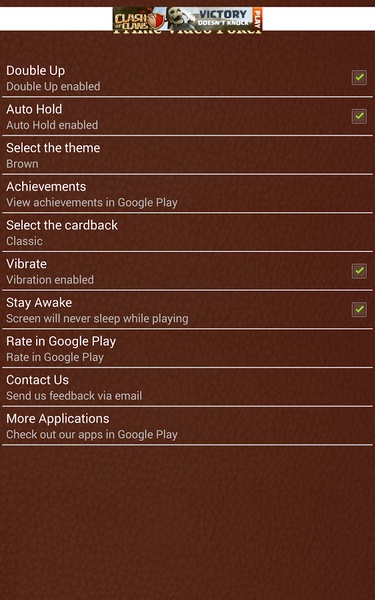This screenshot has width=375, height=600.
Task: Tap Contact Us to send feedback
Action: point(188,387)
